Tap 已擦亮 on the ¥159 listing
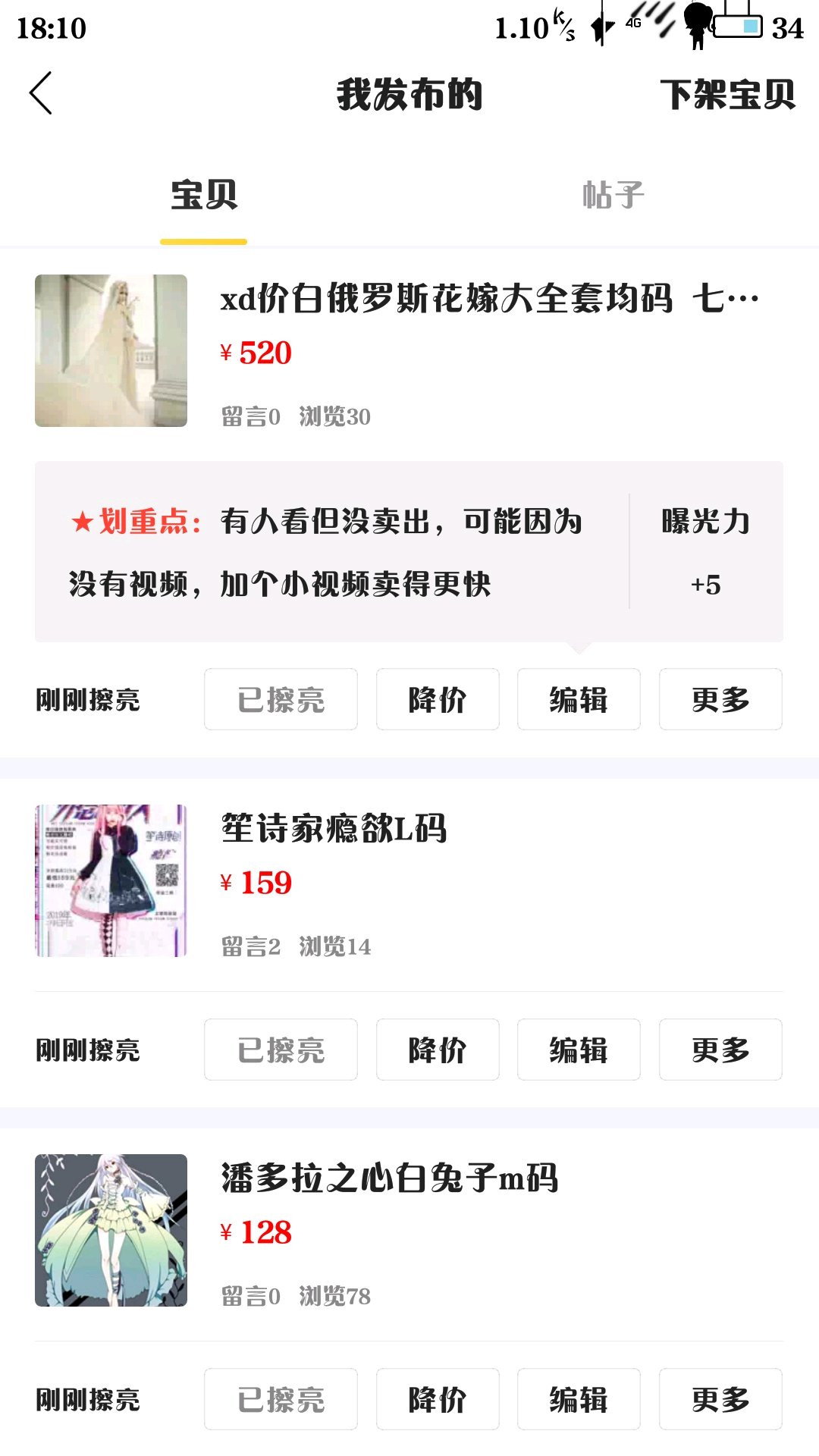819x1456 pixels. (281, 1050)
